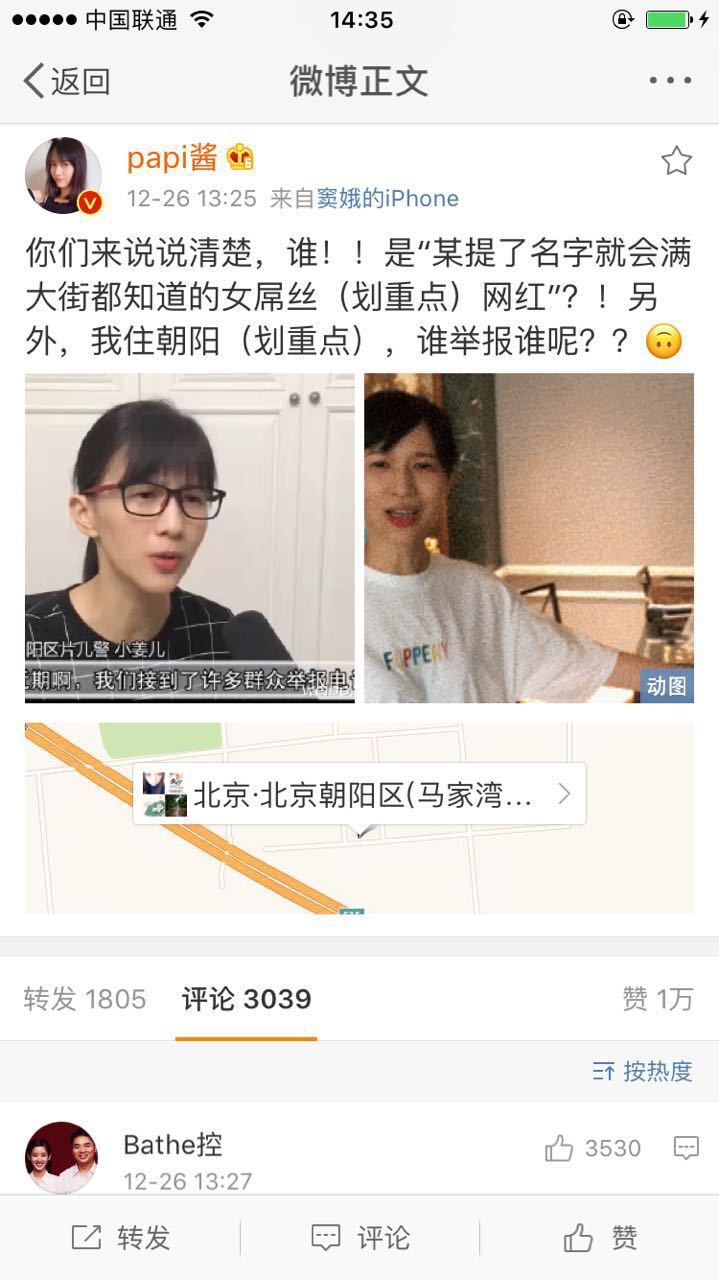719x1280 pixels.
Task: Open papi酱's profile avatar
Action: pyautogui.click(x=64, y=176)
